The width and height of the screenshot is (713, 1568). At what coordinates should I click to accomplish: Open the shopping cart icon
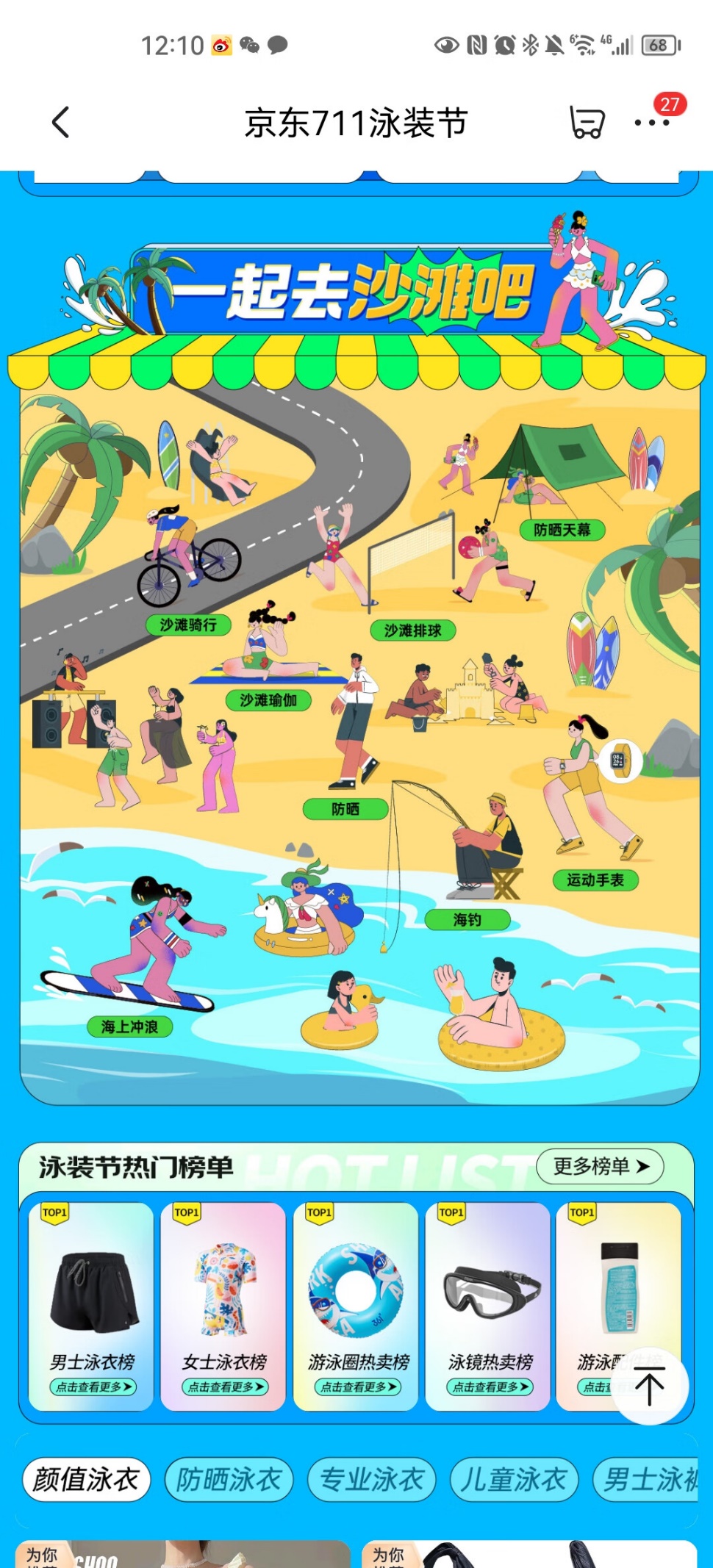click(x=587, y=122)
